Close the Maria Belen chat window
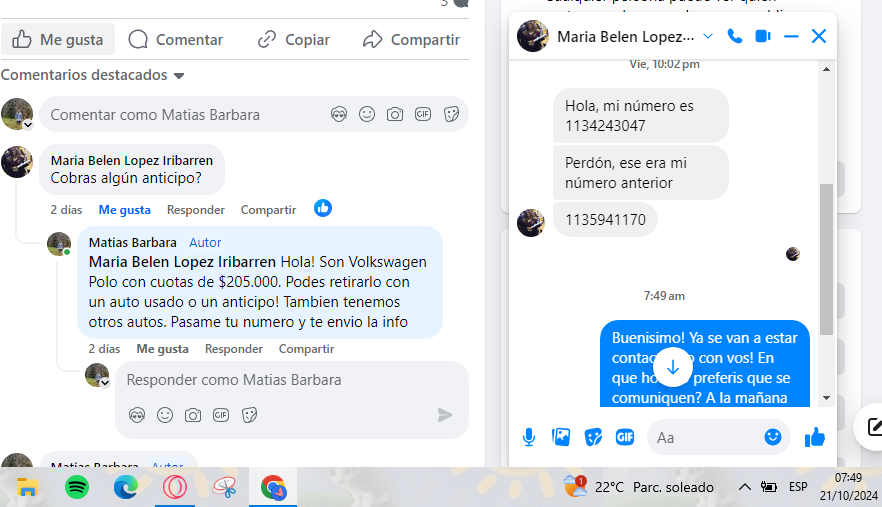This screenshot has width=882, height=507. [819, 36]
